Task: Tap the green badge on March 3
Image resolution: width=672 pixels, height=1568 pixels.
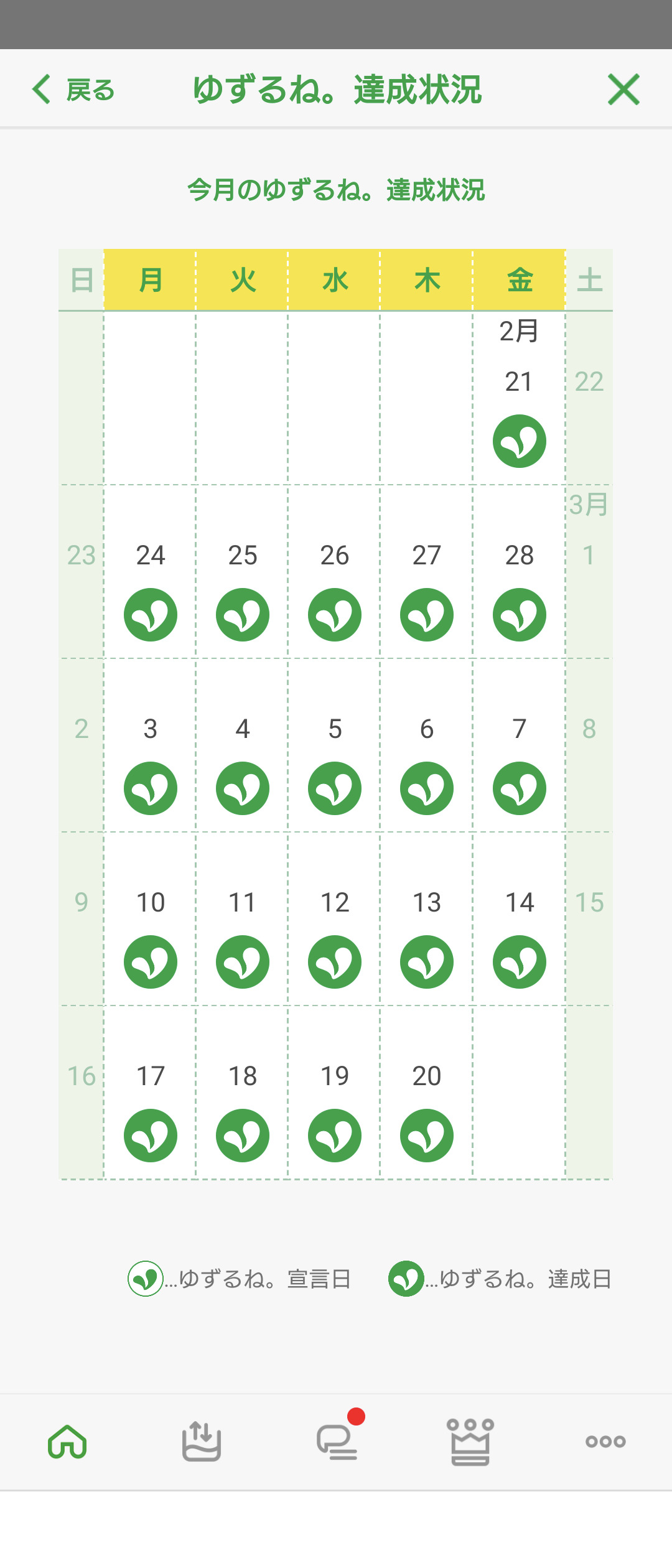Action: (150, 788)
